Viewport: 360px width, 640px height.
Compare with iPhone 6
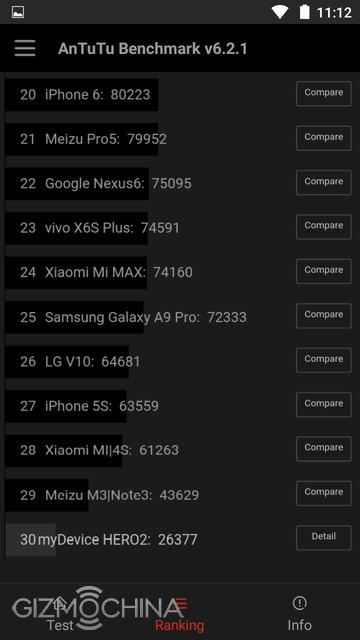coord(324,93)
